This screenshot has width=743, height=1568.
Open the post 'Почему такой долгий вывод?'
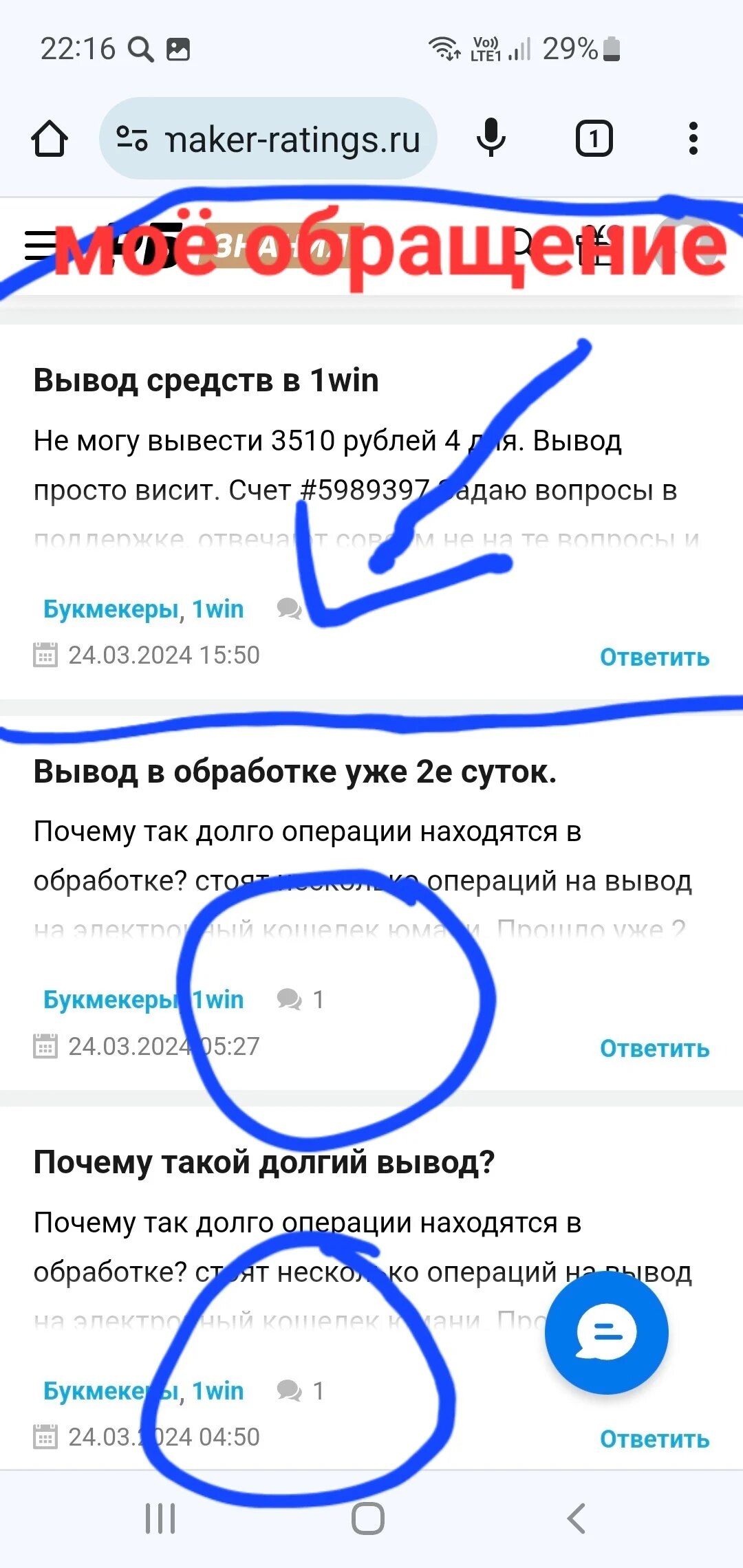264,1162
